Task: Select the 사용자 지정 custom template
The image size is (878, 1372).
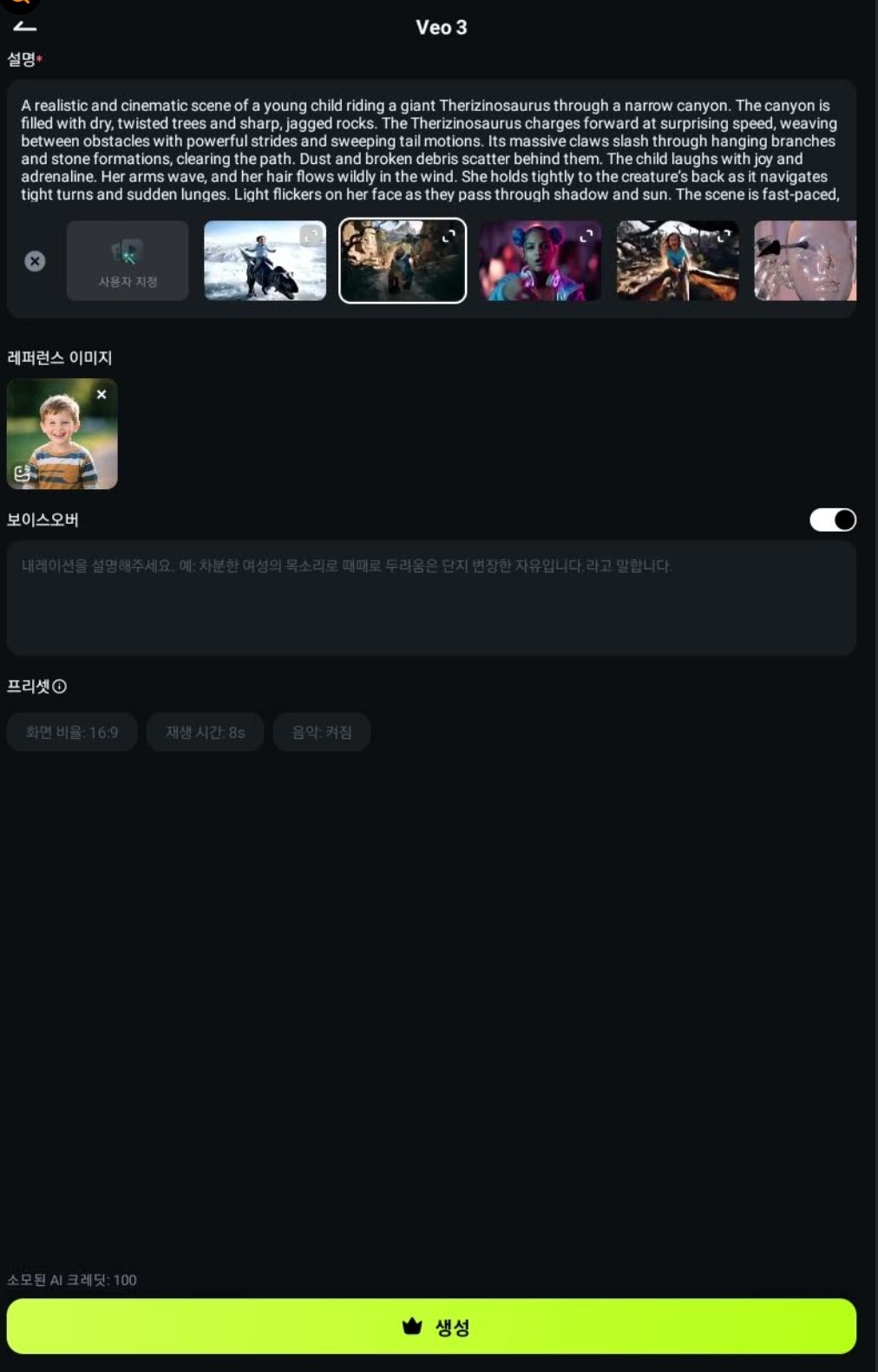Action: (128, 261)
